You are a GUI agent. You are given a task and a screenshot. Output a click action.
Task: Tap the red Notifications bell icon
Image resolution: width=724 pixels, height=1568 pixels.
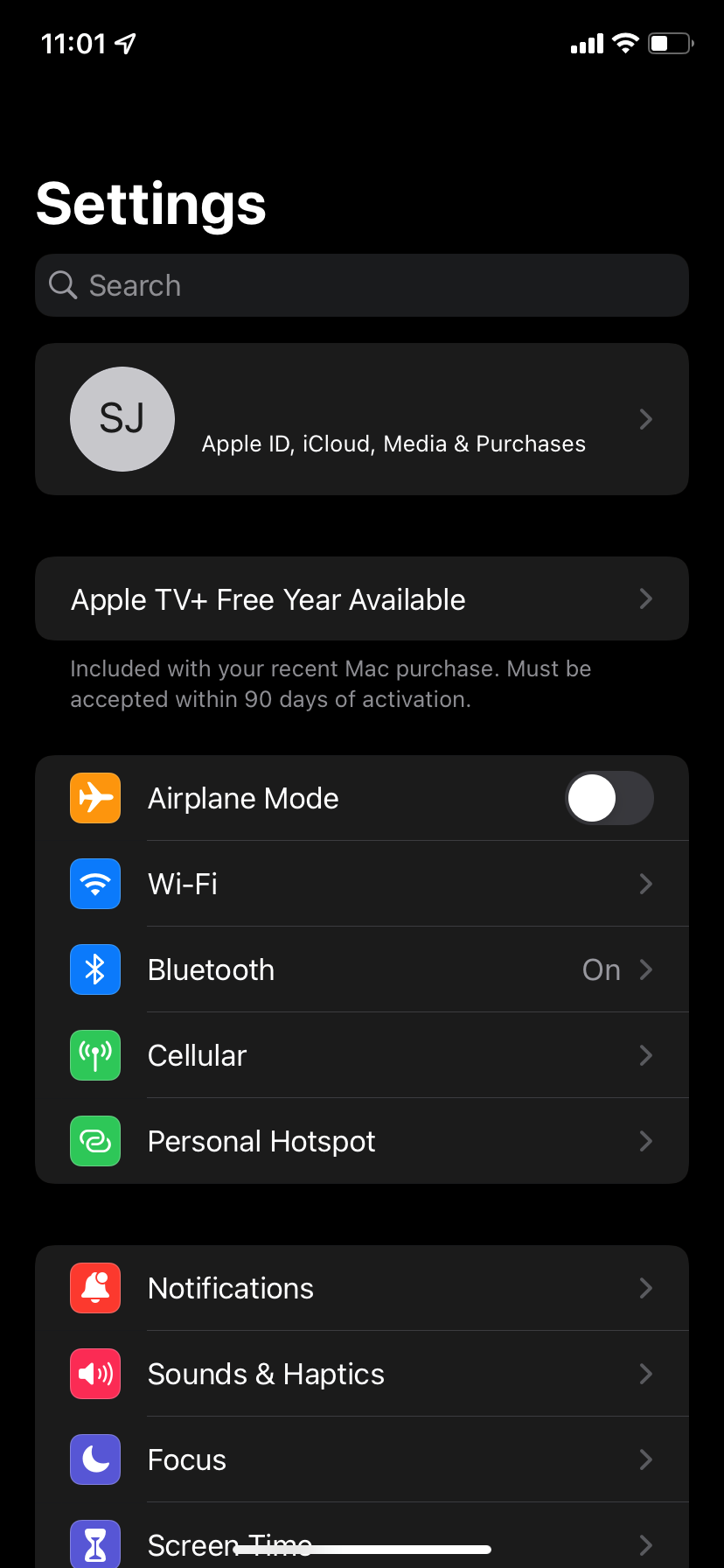(94, 1287)
